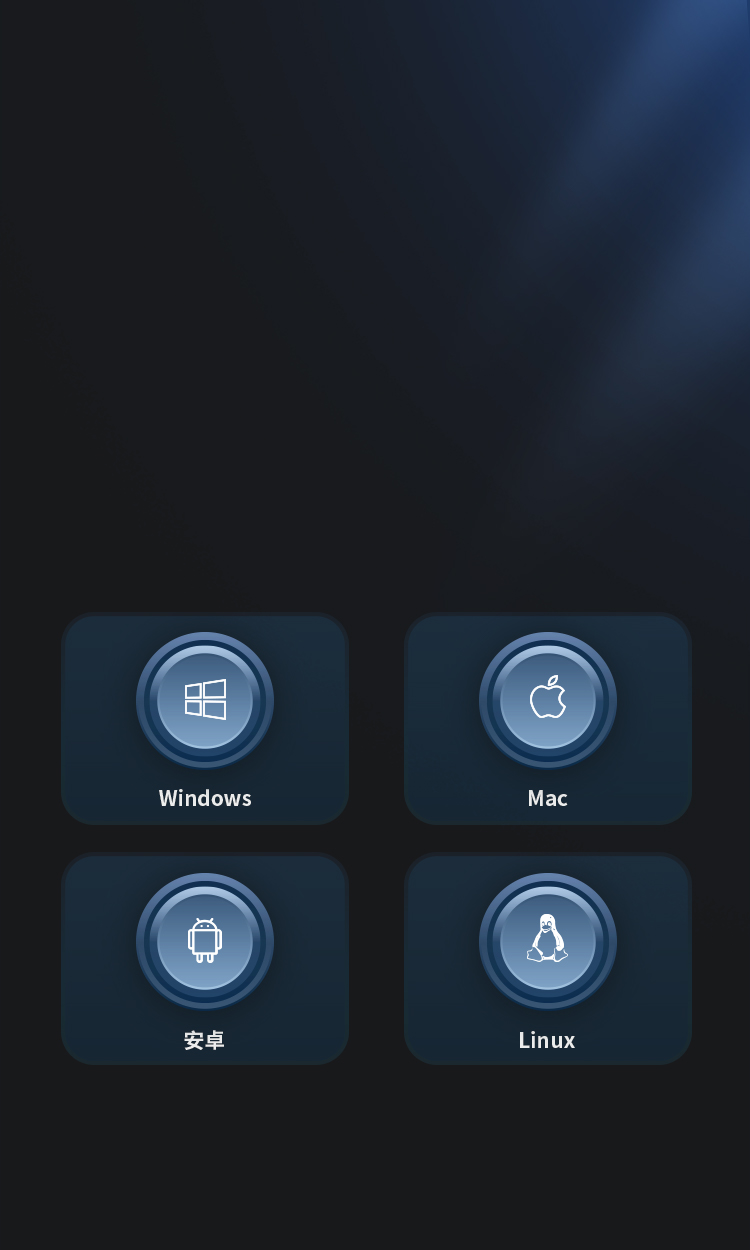This screenshot has width=750, height=1250.
Task: Select the Windows platform card
Action: coord(205,718)
